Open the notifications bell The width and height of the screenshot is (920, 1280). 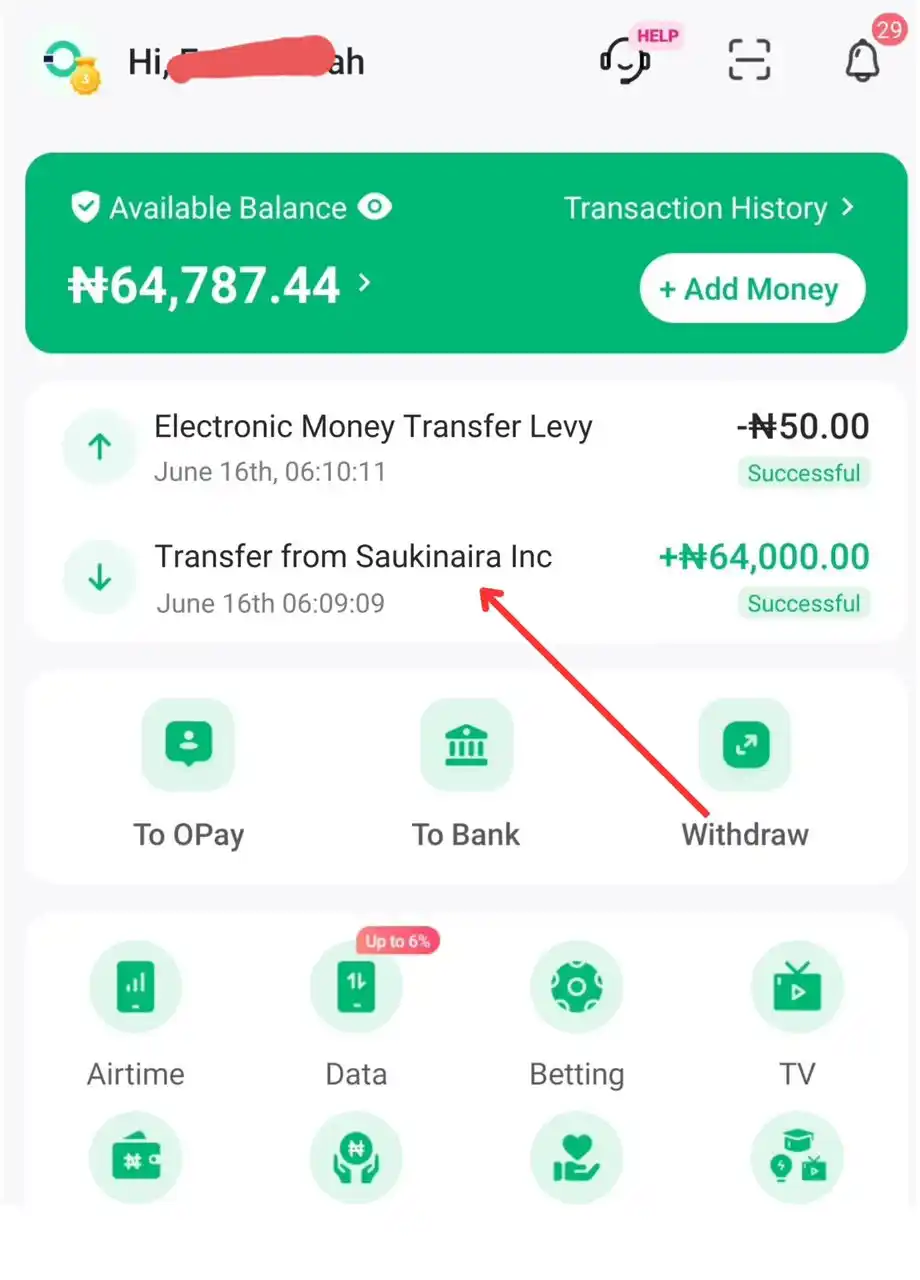pos(862,62)
